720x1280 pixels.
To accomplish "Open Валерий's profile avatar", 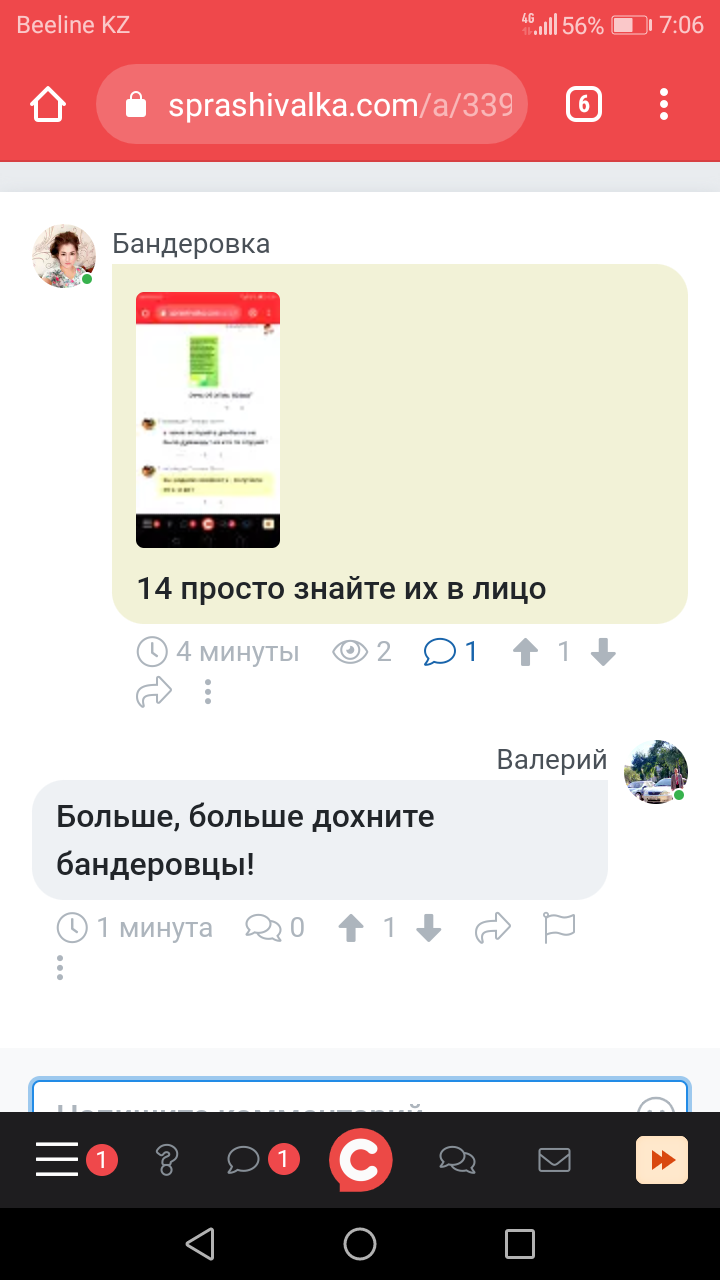I will [656, 772].
